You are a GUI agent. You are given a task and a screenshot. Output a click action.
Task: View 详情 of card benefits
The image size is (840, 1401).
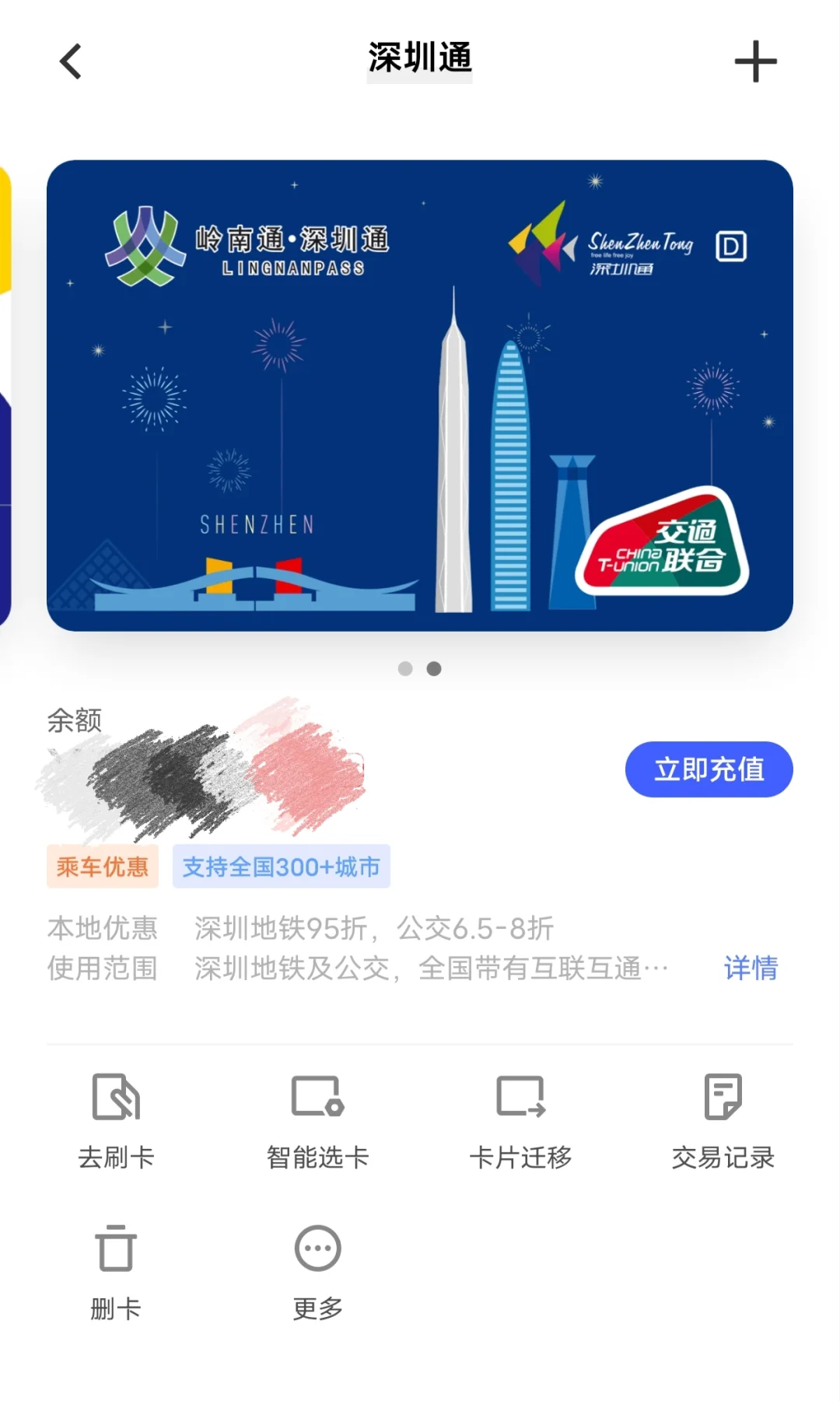(x=751, y=968)
